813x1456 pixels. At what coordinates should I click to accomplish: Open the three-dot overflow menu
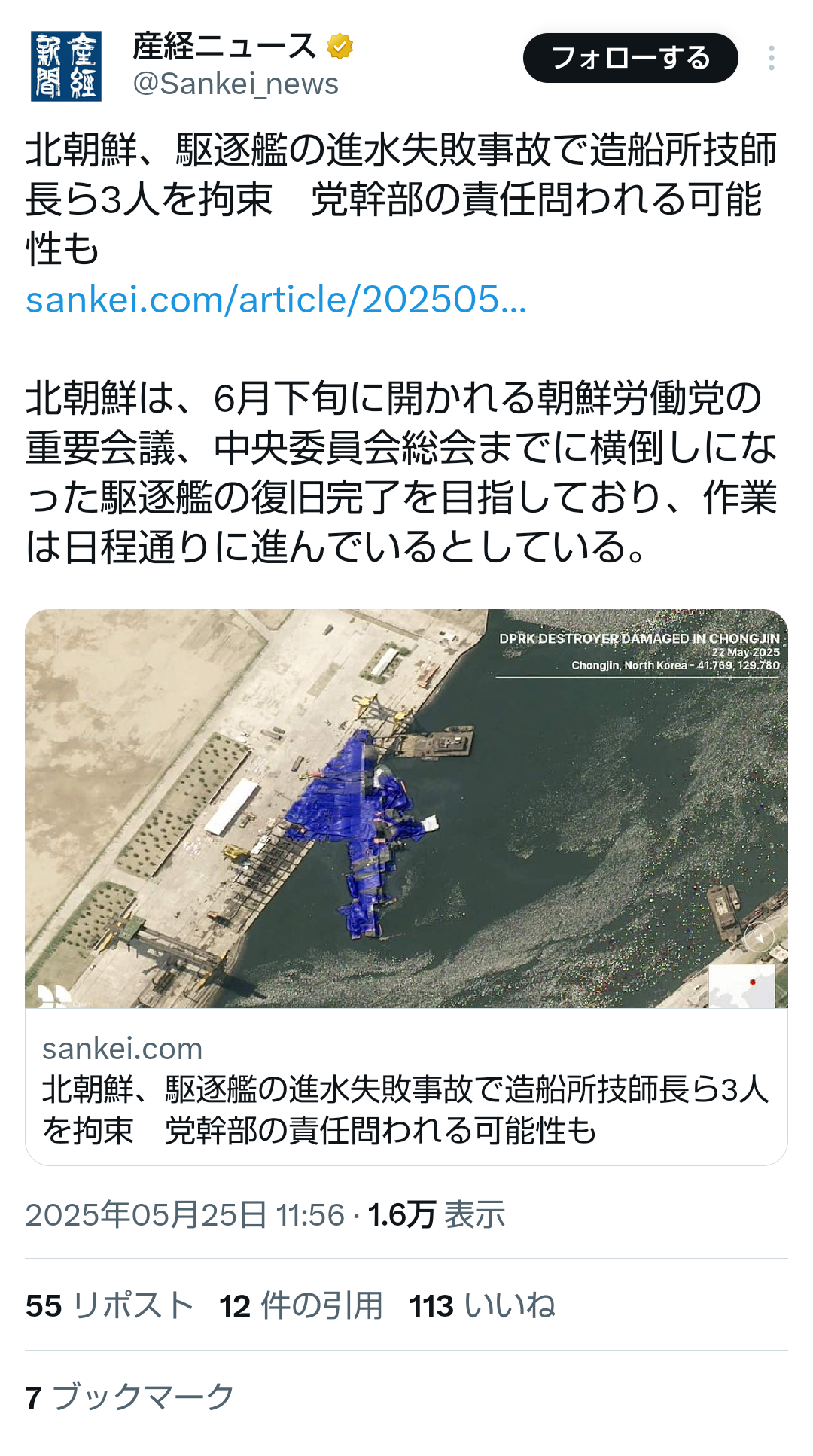(x=772, y=58)
